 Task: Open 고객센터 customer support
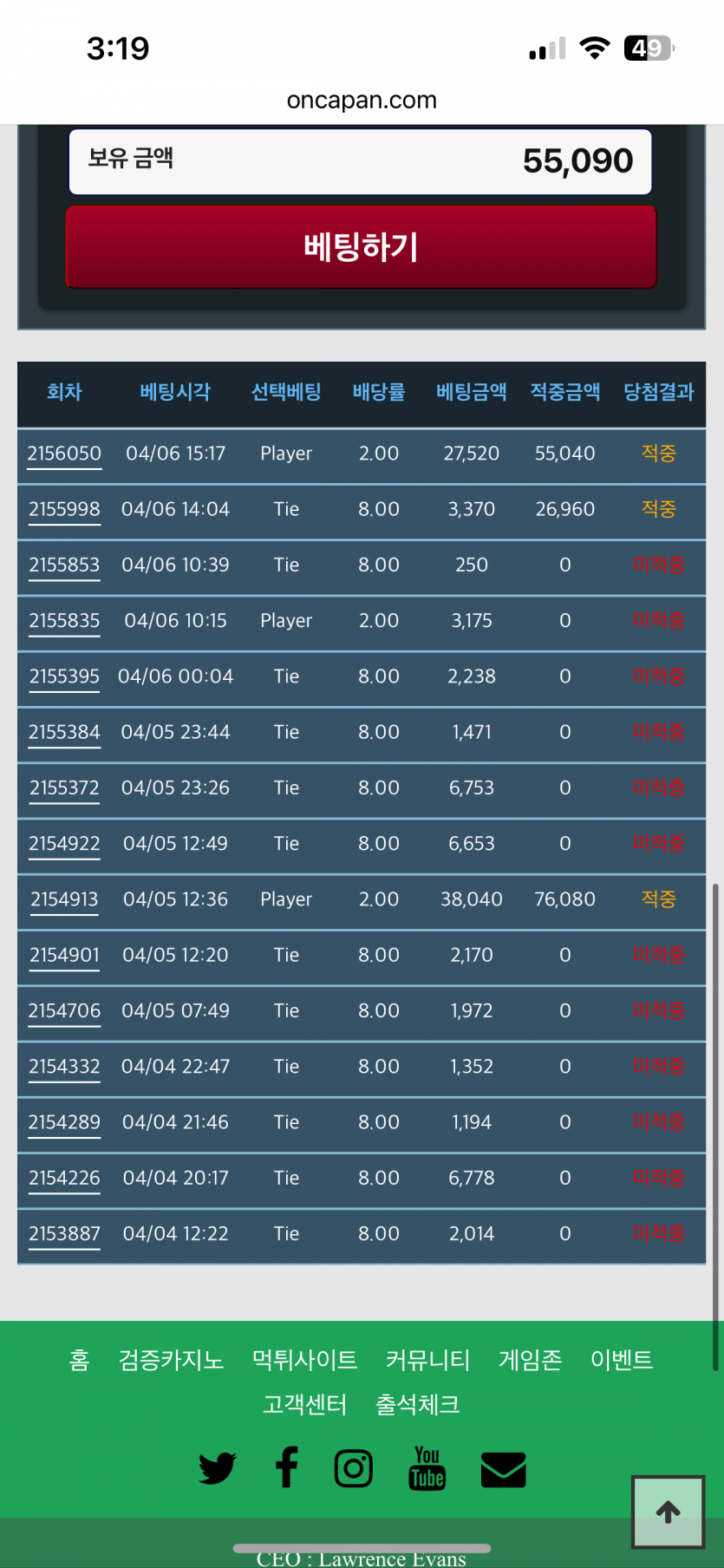[x=304, y=1404]
